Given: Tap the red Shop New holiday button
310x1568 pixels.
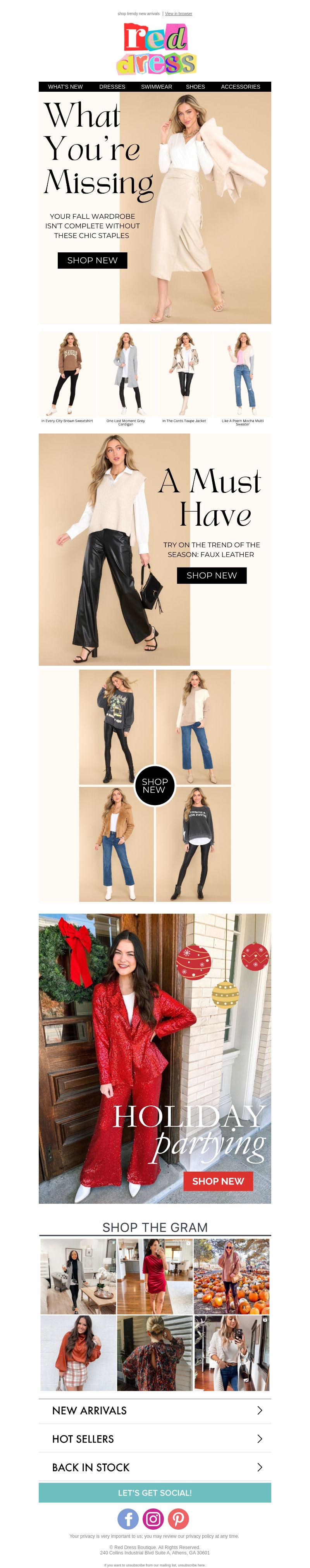Looking at the screenshot, I should click(x=217, y=1181).
